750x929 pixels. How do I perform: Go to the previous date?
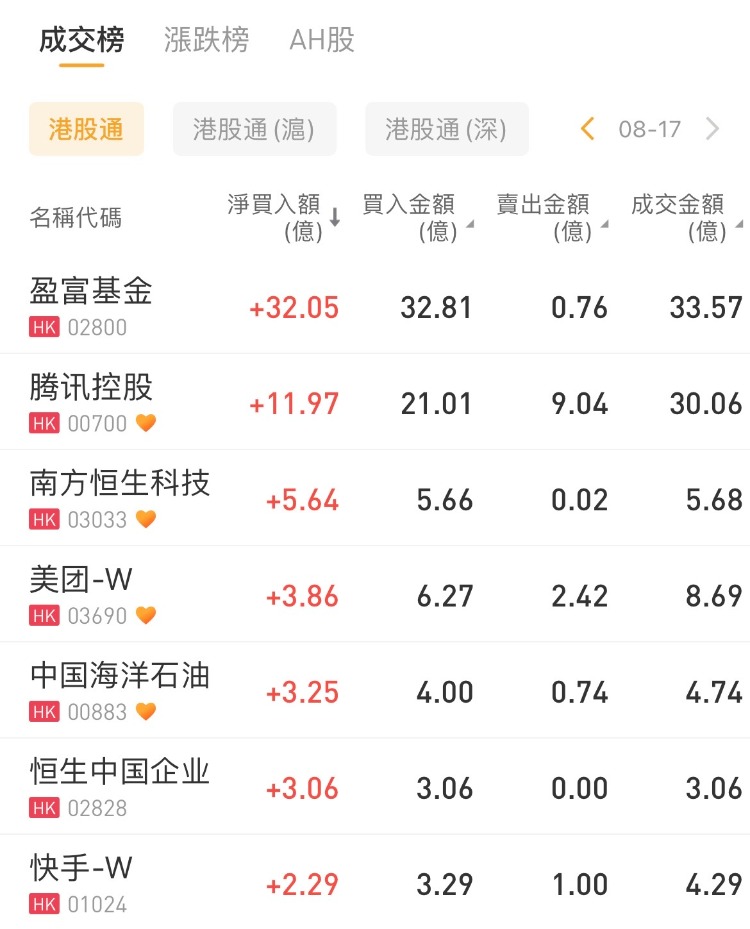coord(588,129)
